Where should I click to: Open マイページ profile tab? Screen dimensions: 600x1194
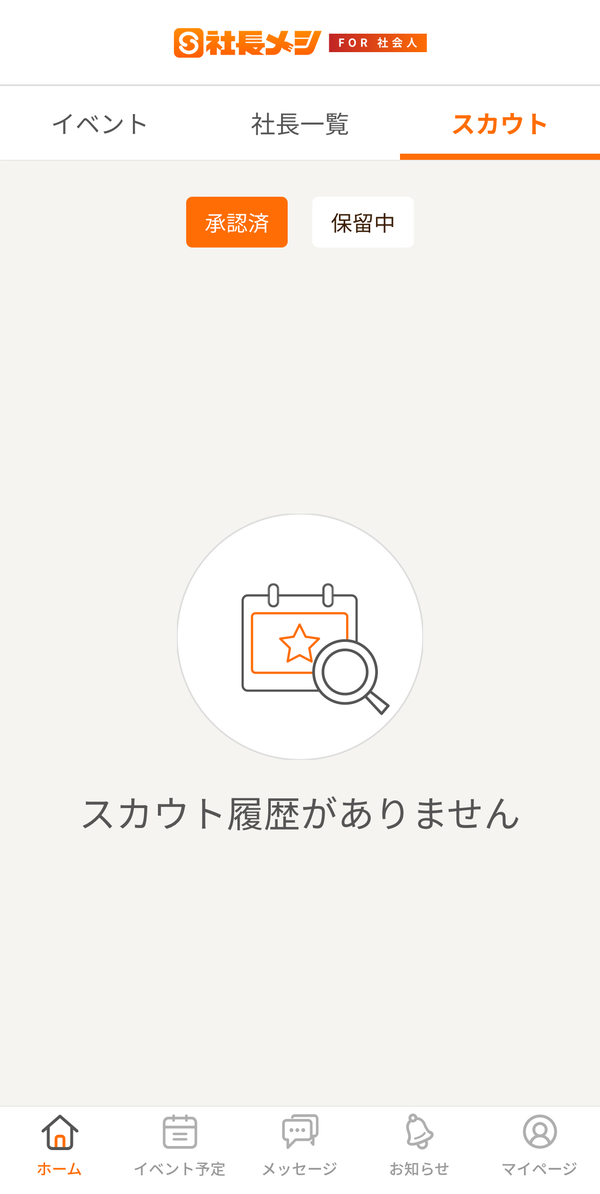coord(540,1146)
